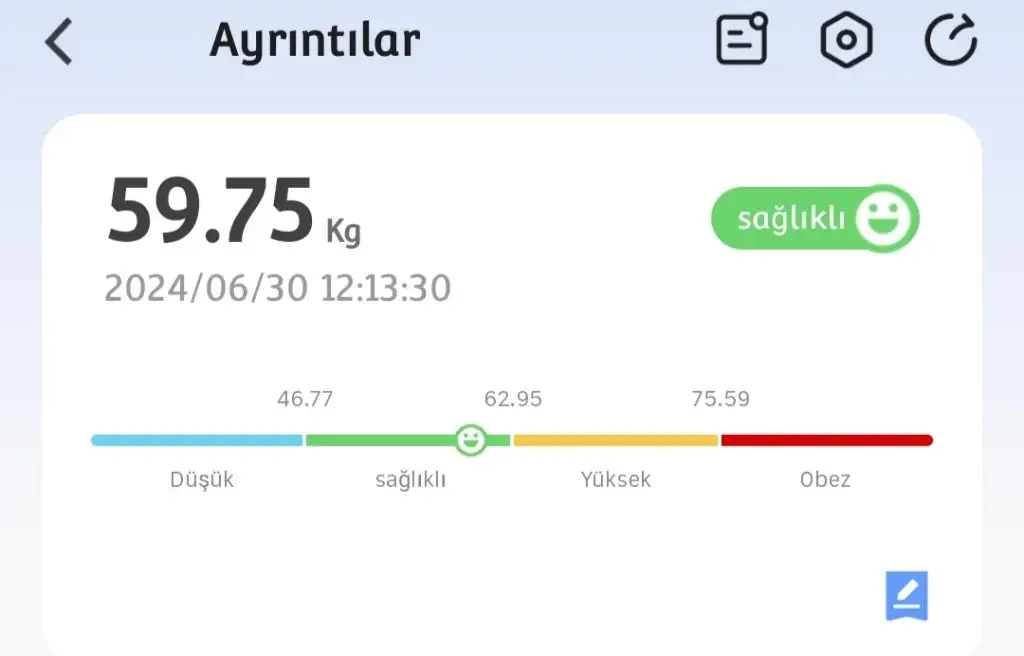Screen dimensions: 1024x656
Task: Go back from the Ayrıntılar screen
Action: pyautogui.click(x=59, y=42)
